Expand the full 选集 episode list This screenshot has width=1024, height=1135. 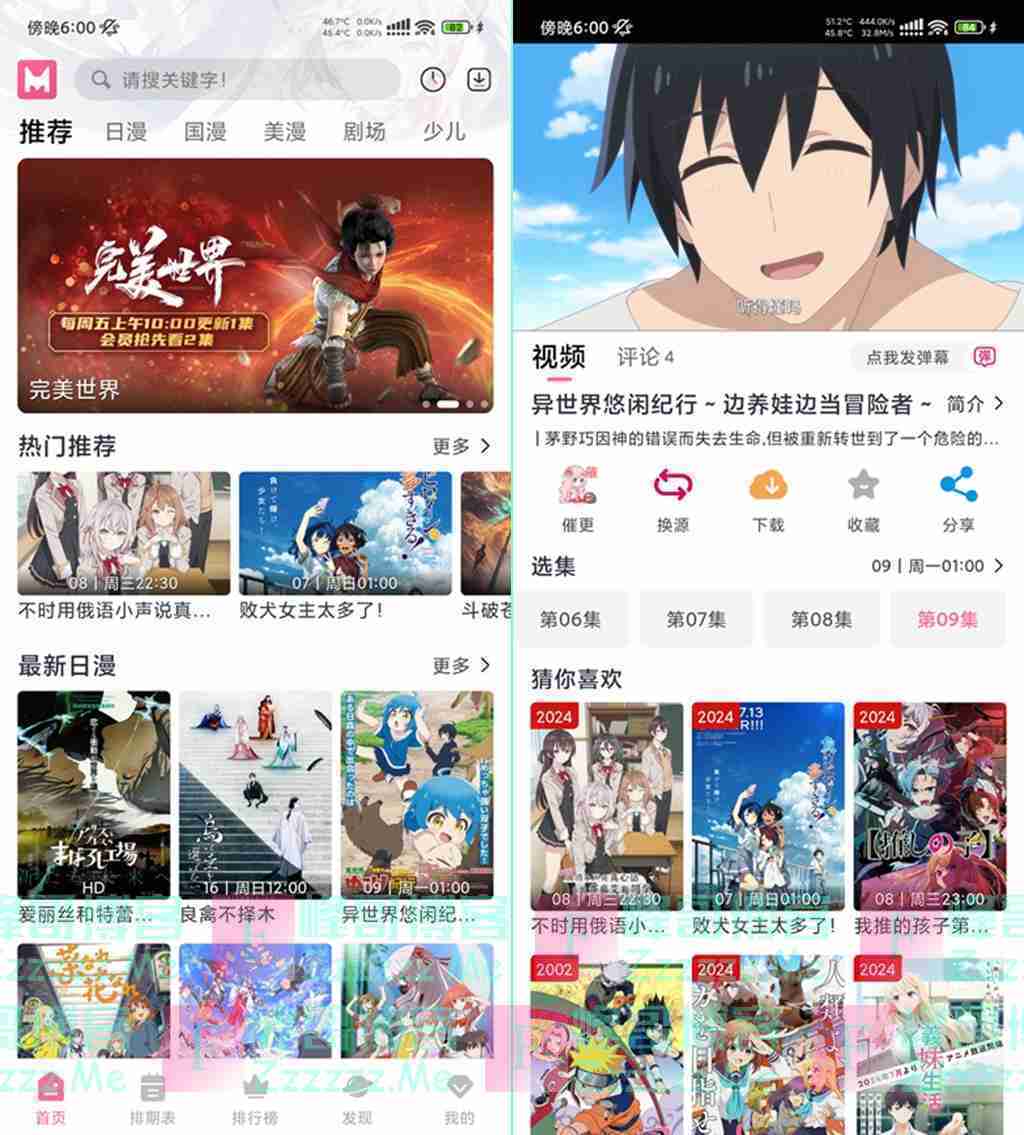coord(936,566)
